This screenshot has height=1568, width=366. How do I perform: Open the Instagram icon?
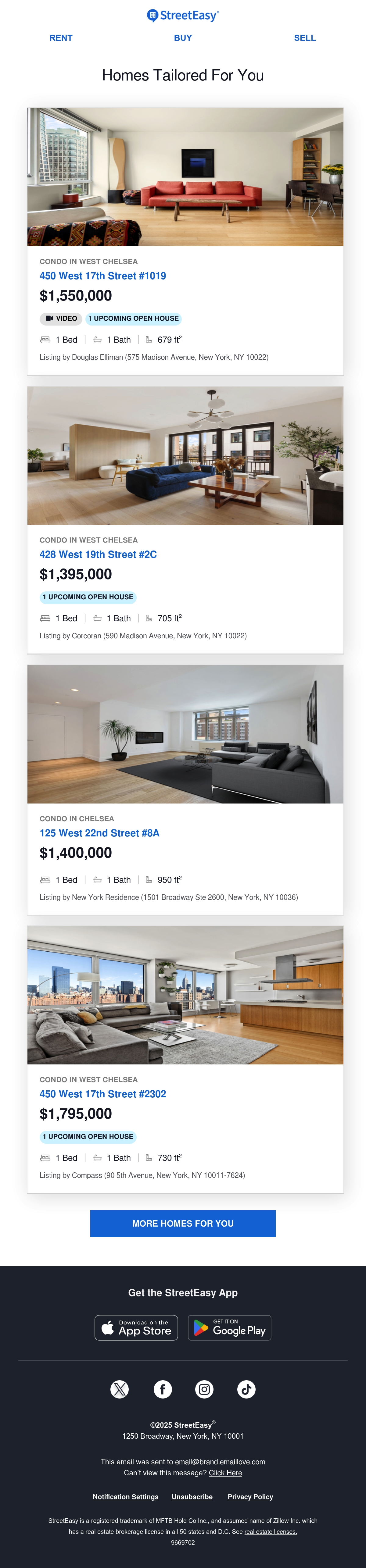tap(205, 1389)
